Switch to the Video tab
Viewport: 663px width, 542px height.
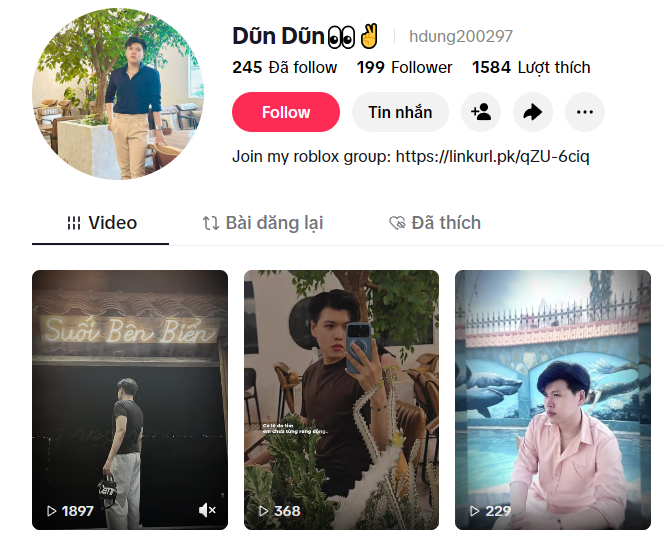click(x=101, y=223)
